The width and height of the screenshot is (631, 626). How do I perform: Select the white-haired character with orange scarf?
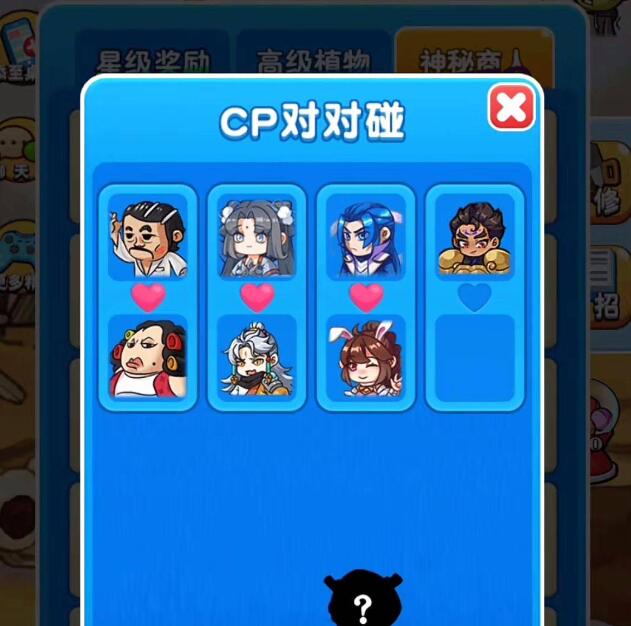(x=256, y=358)
